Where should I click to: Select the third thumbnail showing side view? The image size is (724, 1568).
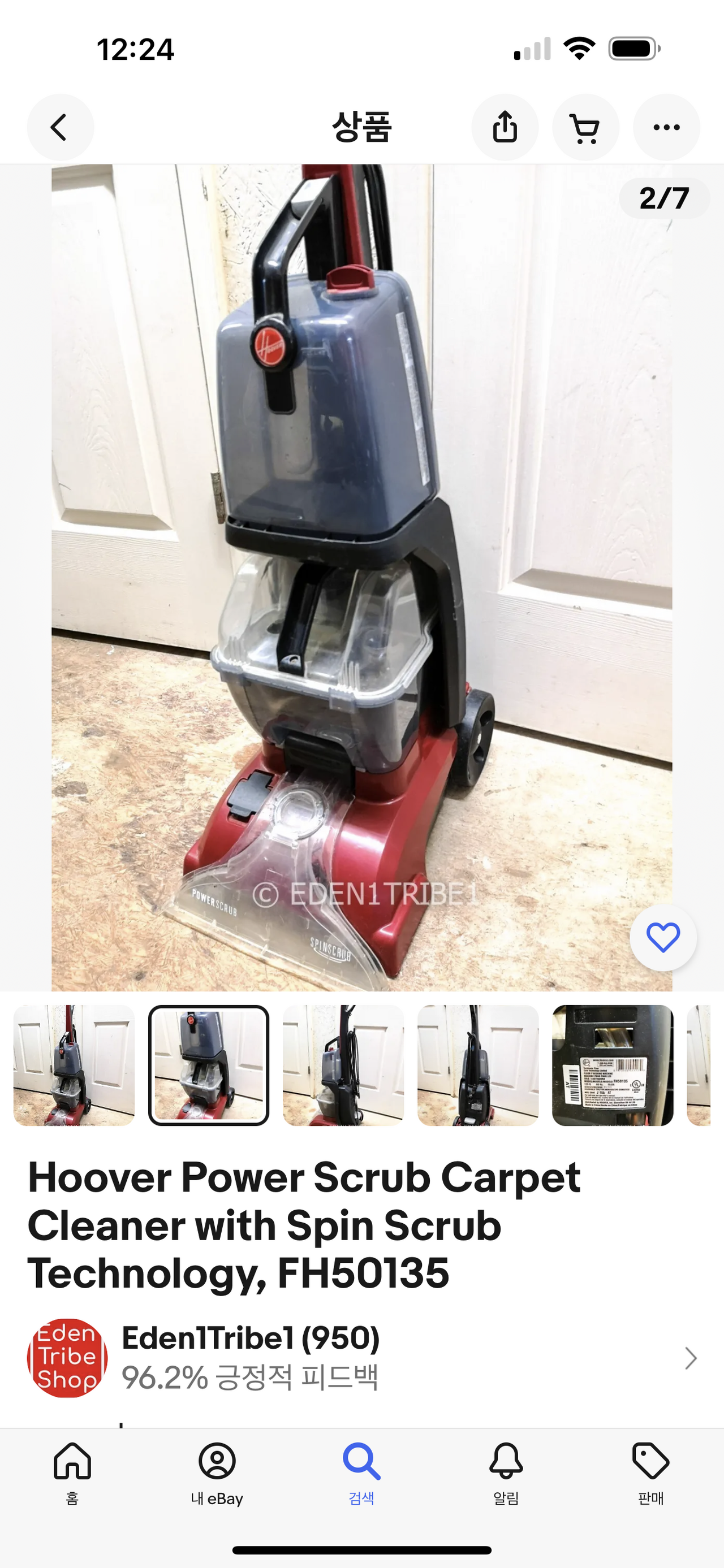343,1065
